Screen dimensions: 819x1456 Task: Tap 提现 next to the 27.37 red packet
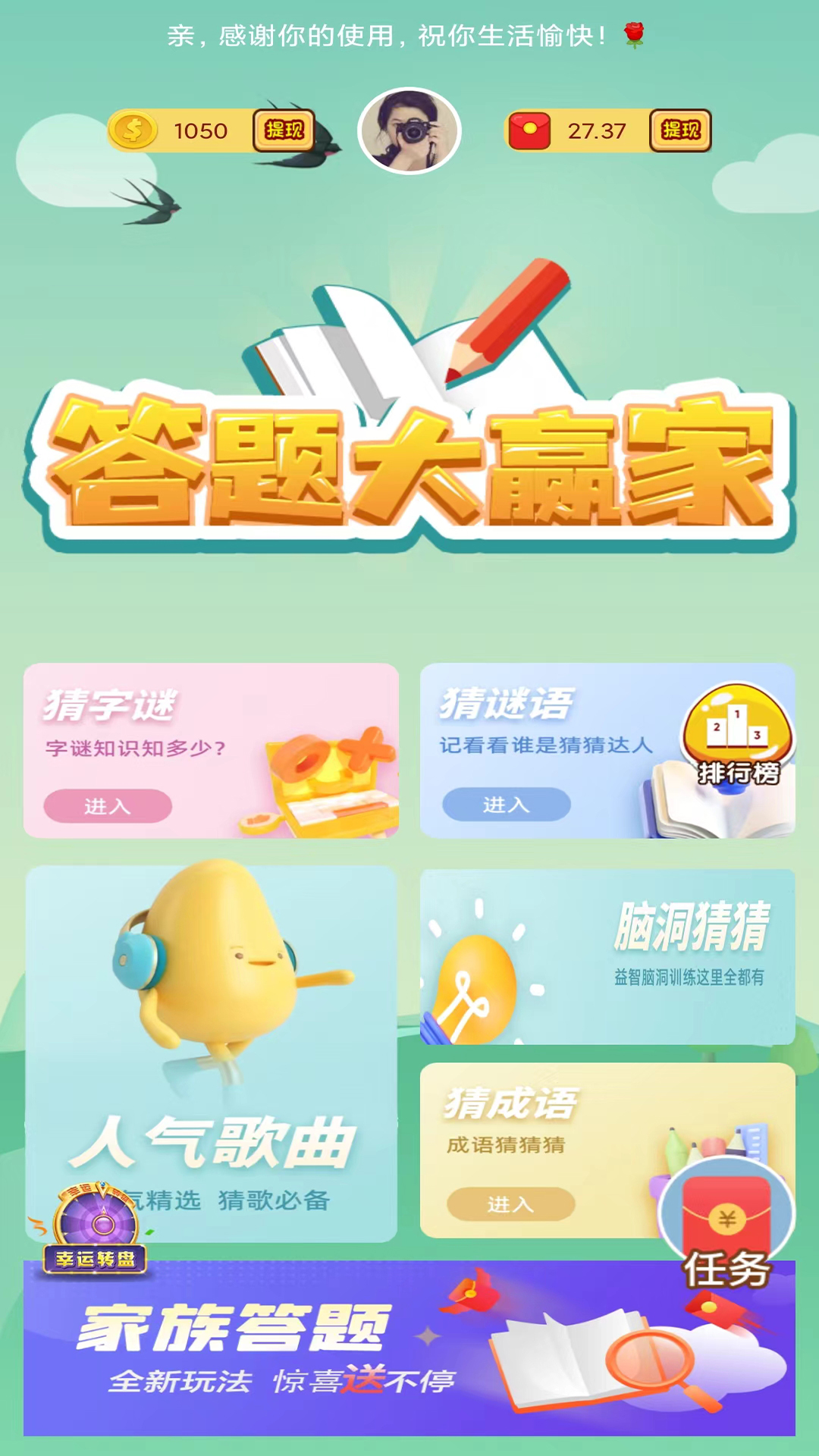click(x=680, y=130)
